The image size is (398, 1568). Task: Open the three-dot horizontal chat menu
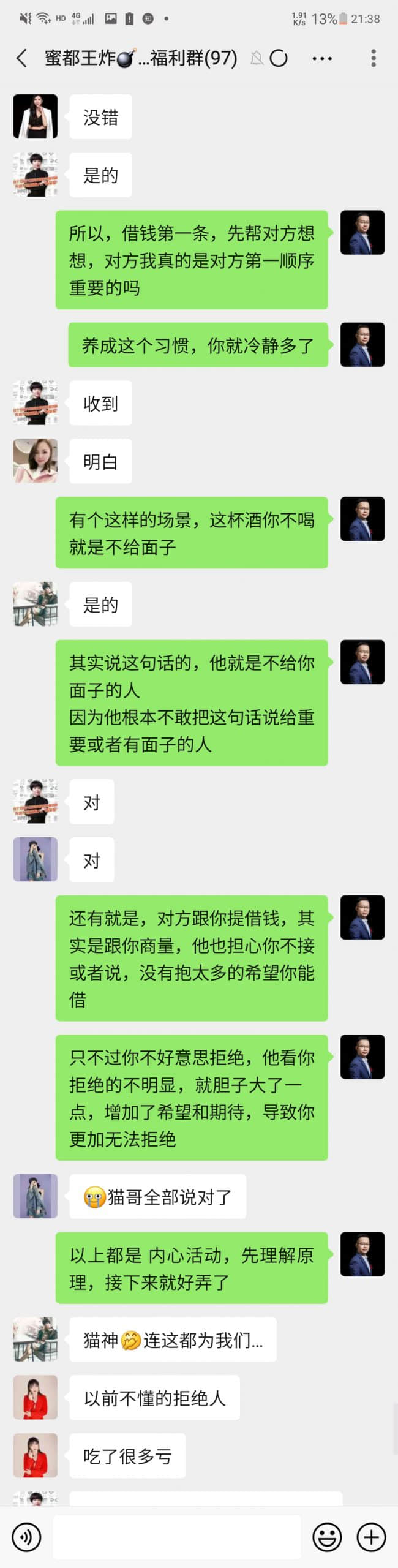click(x=322, y=59)
